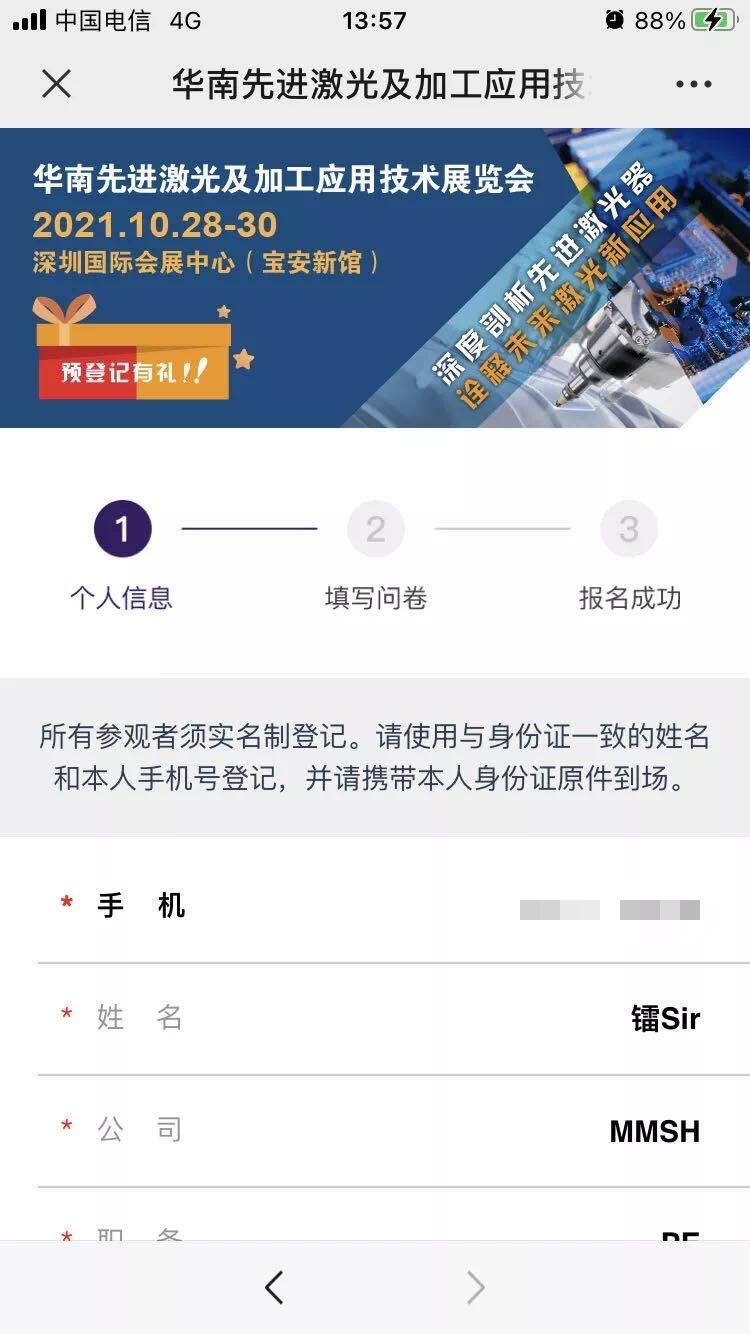The height and width of the screenshot is (1334, 750).
Task: Tap the exhibition pre-registration banner
Action: (x=375, y=278)
